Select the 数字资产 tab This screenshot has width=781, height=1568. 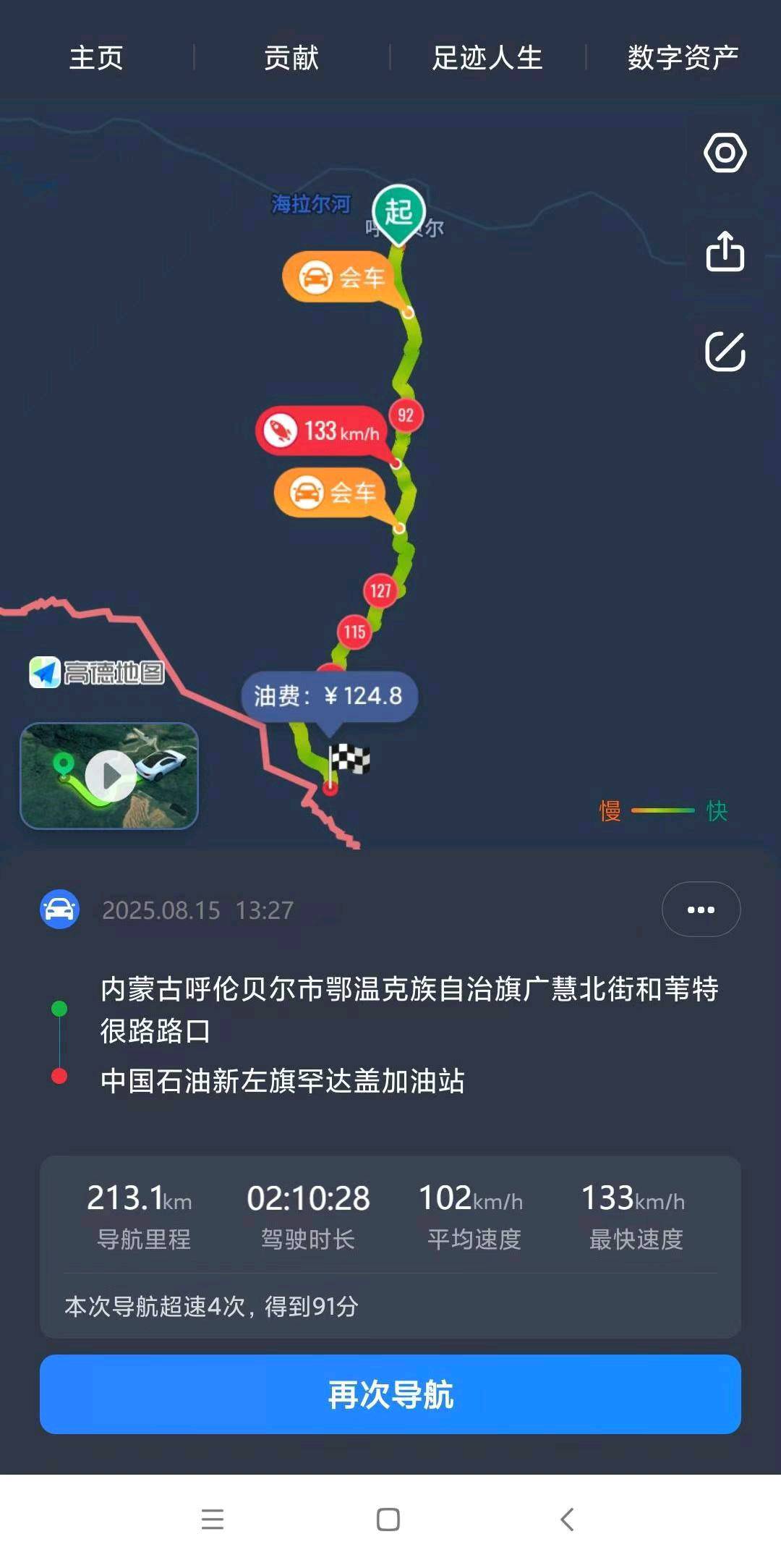click(683, 58)
